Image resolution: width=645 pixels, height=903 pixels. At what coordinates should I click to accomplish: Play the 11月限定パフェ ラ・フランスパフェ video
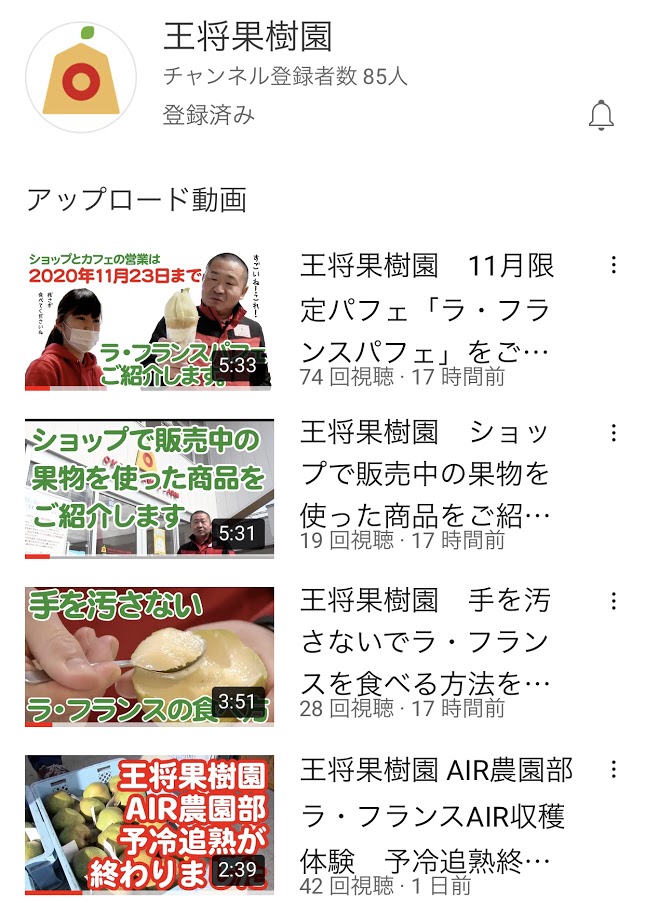coord(149,320)
